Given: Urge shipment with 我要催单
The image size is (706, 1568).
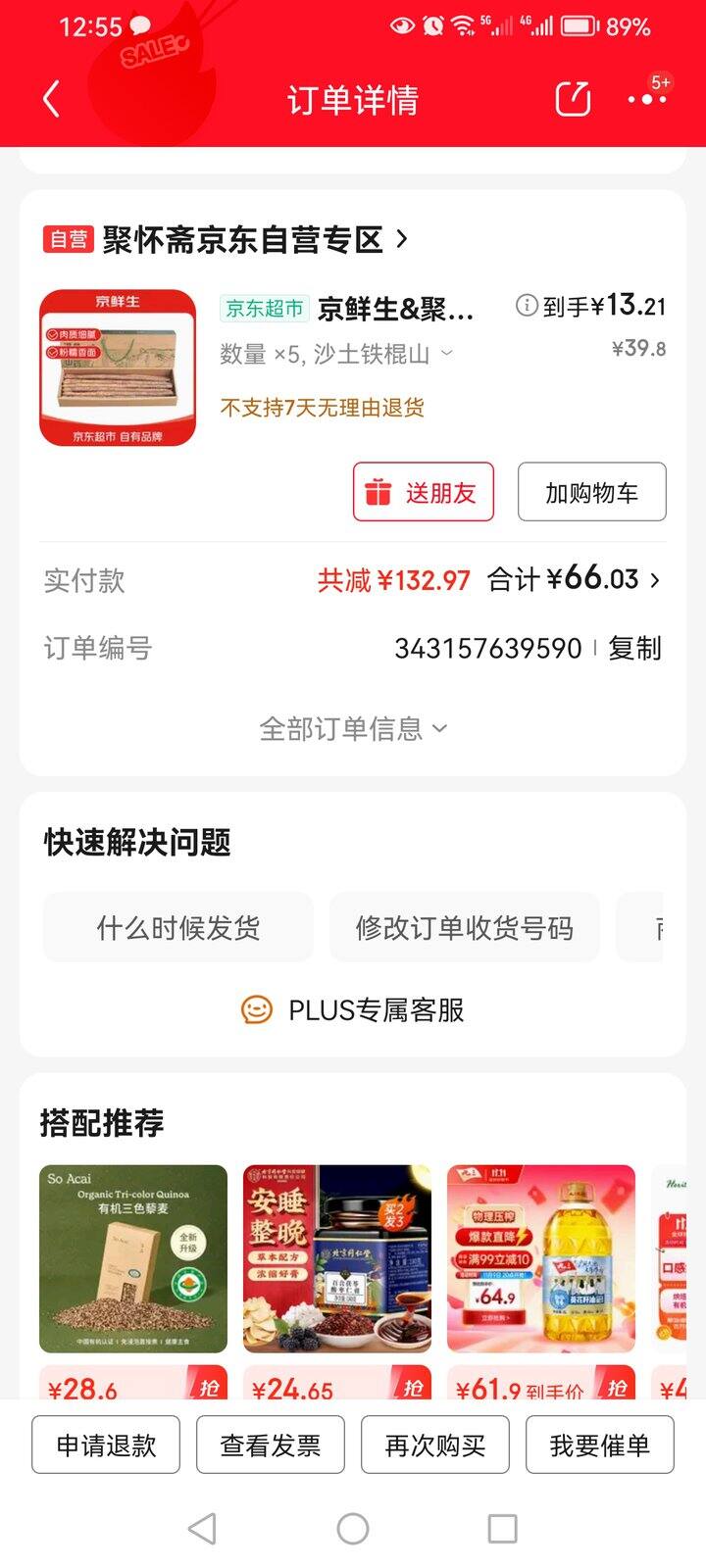Looking at the screenshot, I should 600,1445.
